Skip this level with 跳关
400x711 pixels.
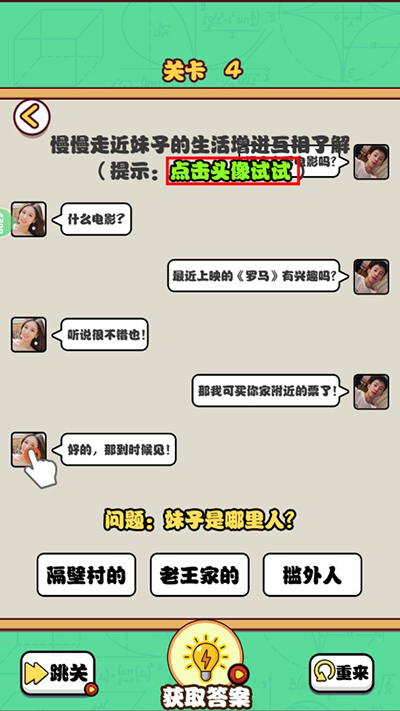coord(59,673)
